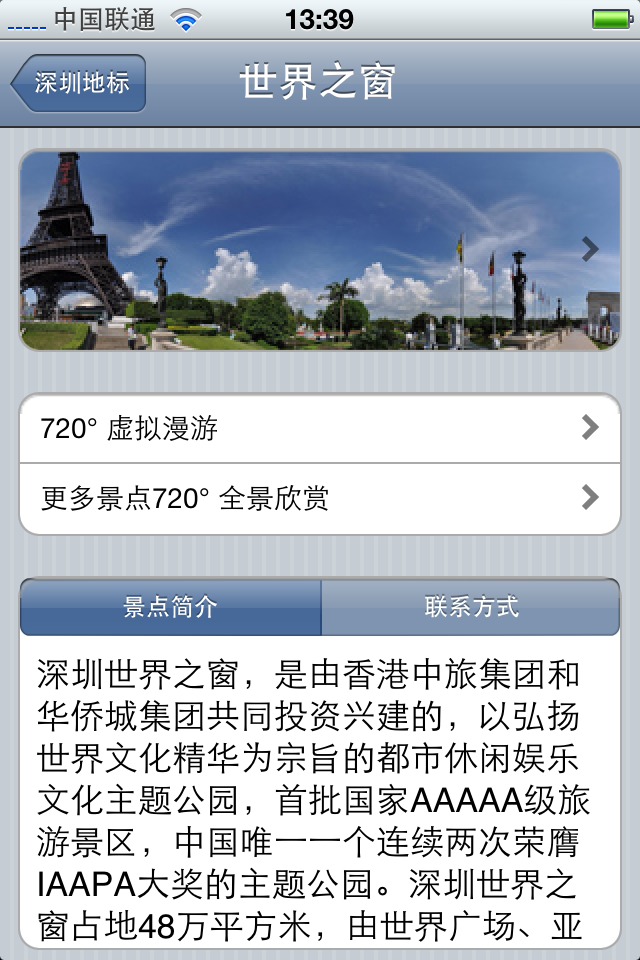Screen dimensions: 640x960
Task: Open 更多景点720° 全景欣赏 row
Action: click(x=320, y=498)
